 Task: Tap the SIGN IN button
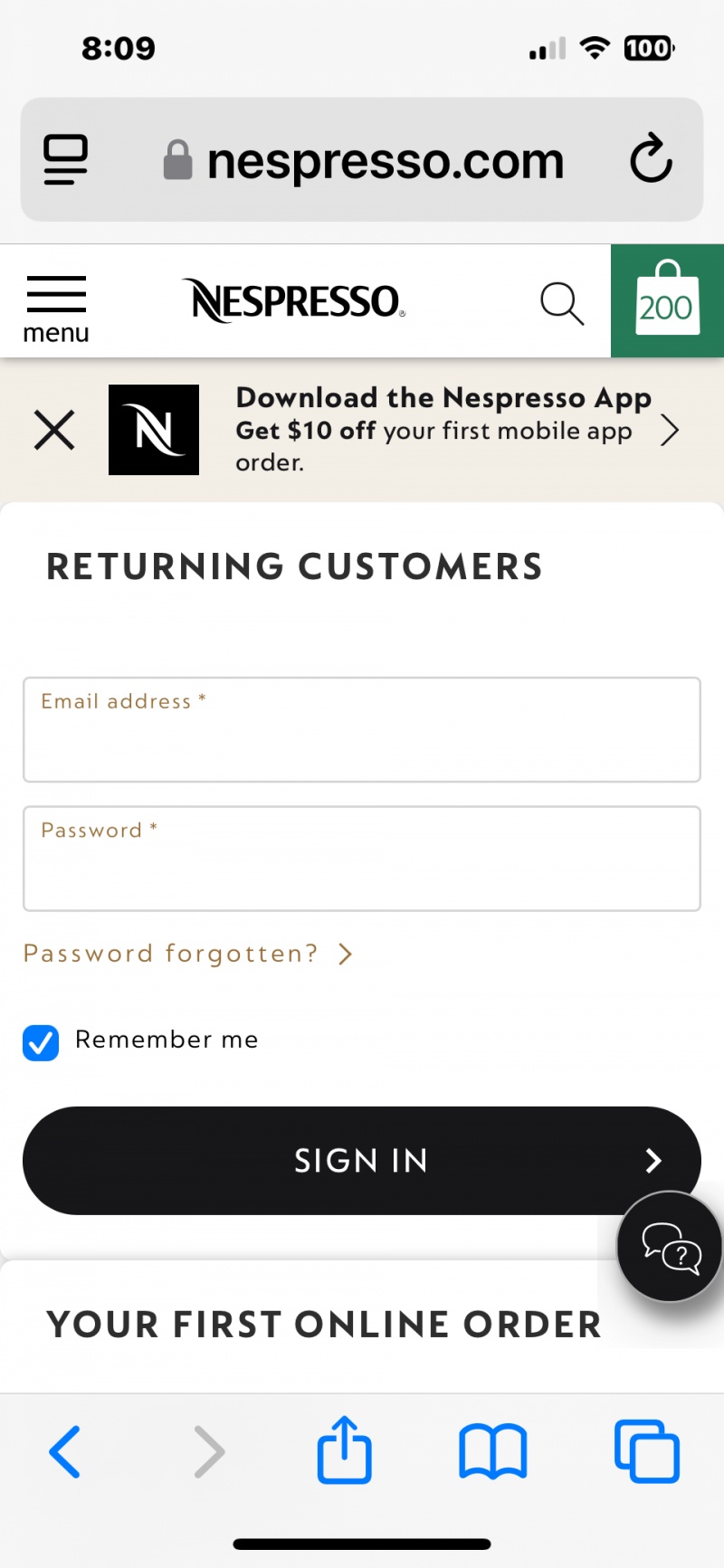pos(362,1161)
